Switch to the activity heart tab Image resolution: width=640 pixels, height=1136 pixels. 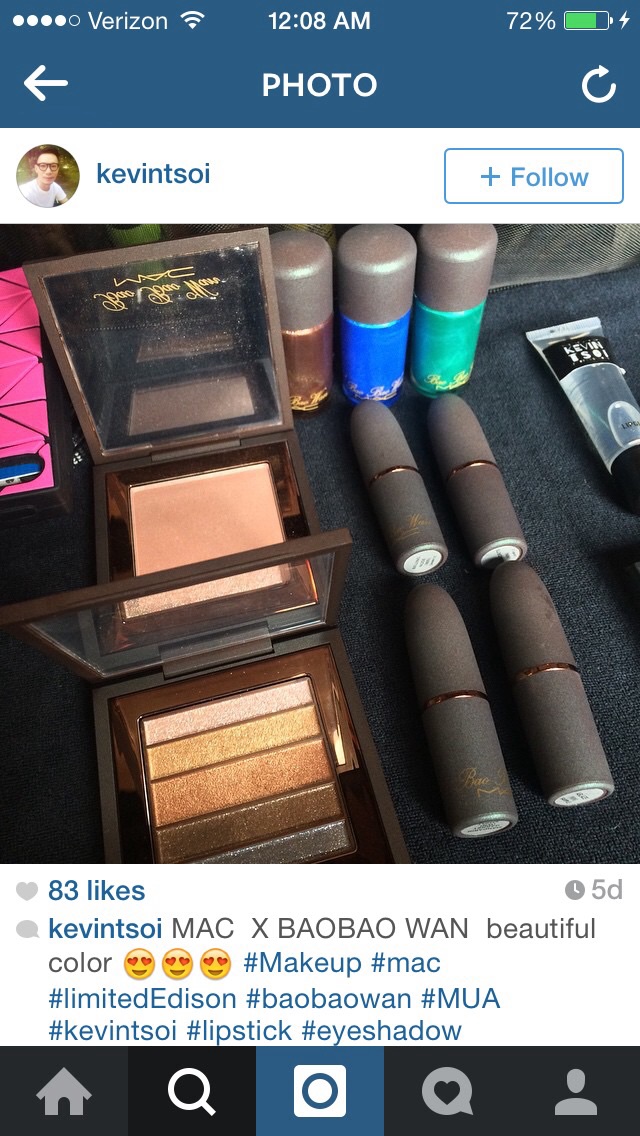pyautogui.click(x=448, y=1091)
